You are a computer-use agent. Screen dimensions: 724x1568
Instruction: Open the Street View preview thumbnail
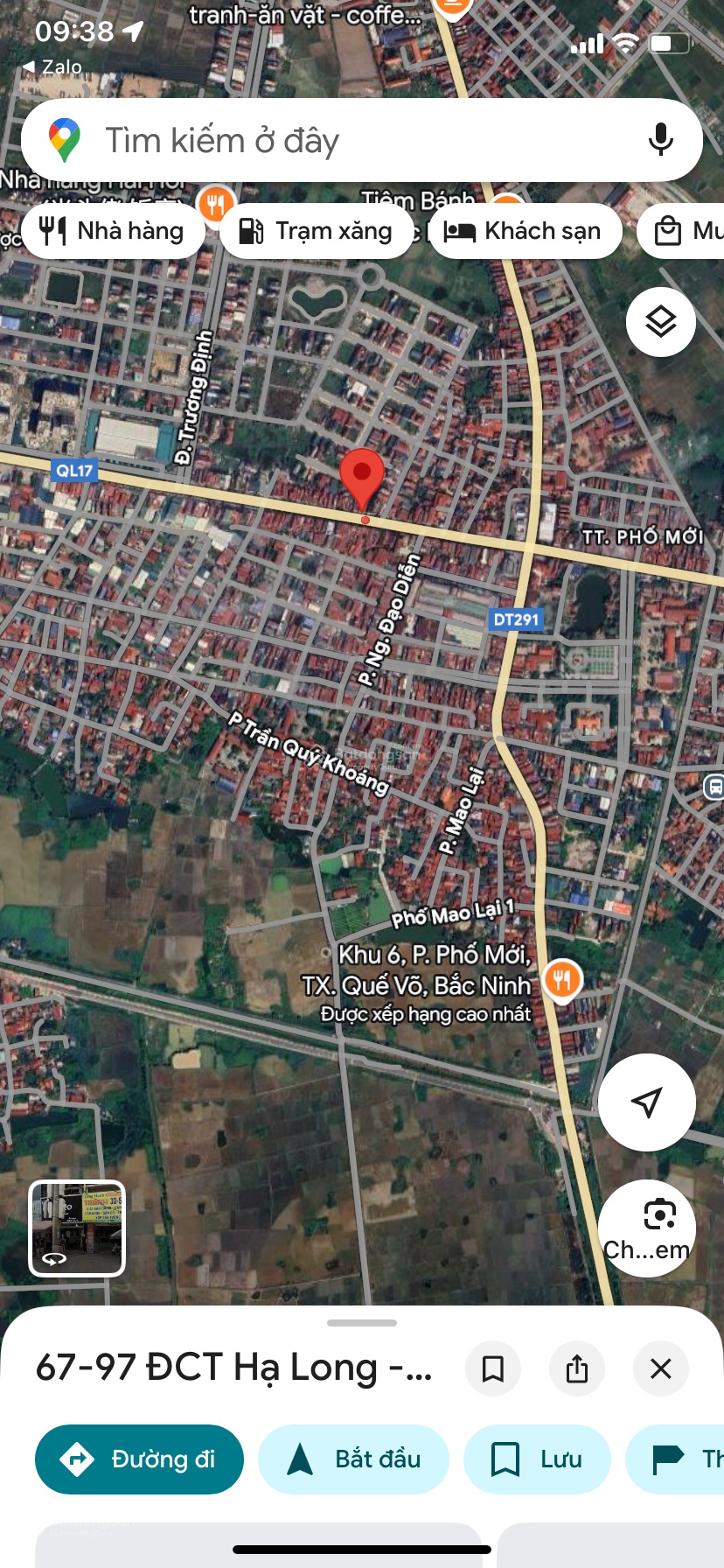(x=77, y=1228)
